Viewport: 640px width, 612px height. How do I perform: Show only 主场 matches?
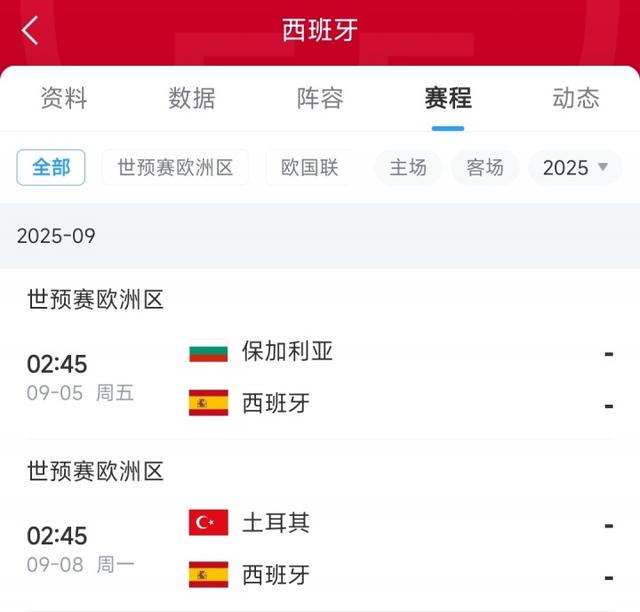point(408,167)
